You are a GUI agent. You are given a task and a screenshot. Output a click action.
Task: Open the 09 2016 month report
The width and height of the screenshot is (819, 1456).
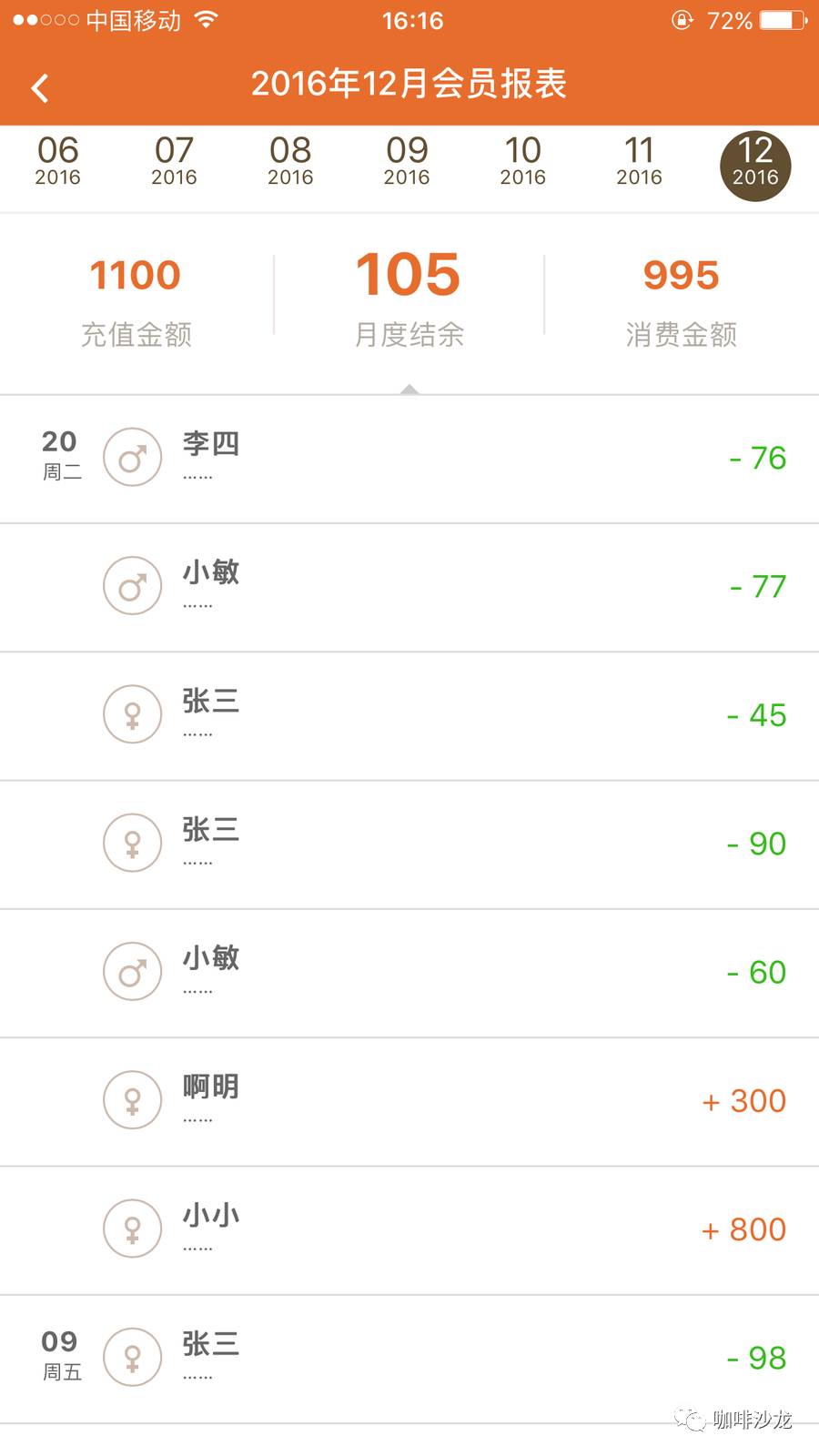(407, 161)
